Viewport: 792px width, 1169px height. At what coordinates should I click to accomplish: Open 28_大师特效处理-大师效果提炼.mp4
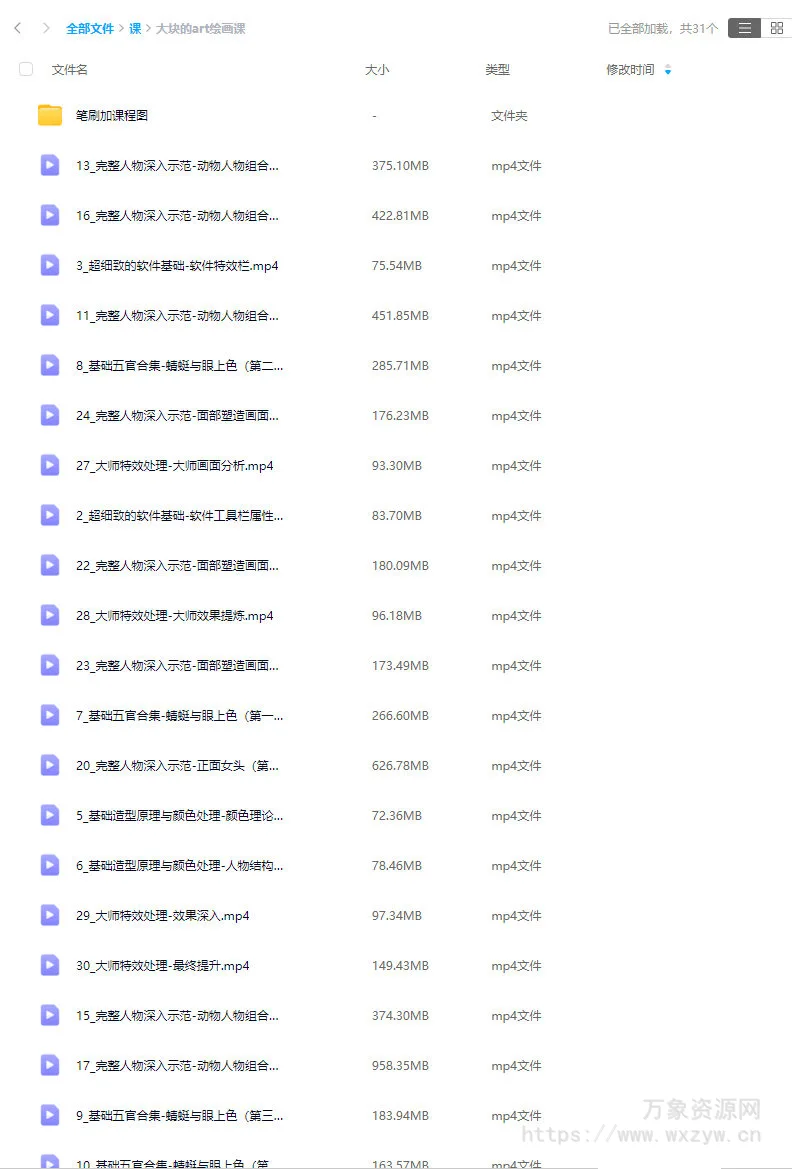[x=174, y=616]
